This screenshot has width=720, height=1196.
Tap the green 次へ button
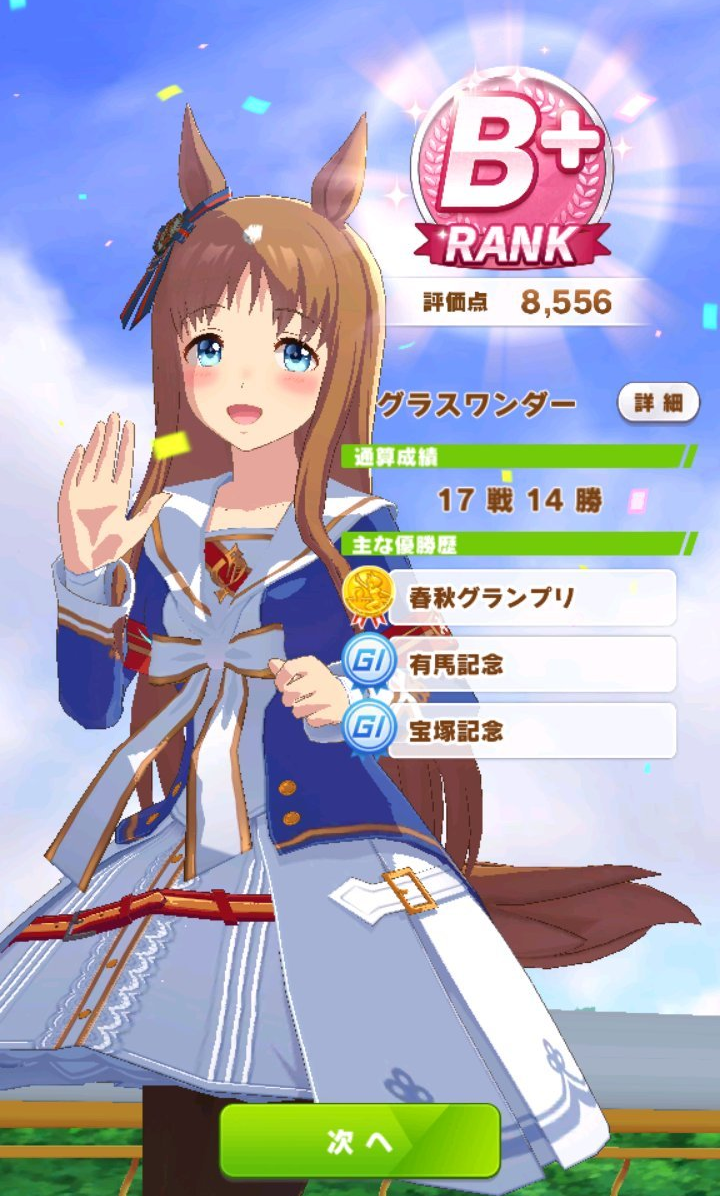point(359,1141)
